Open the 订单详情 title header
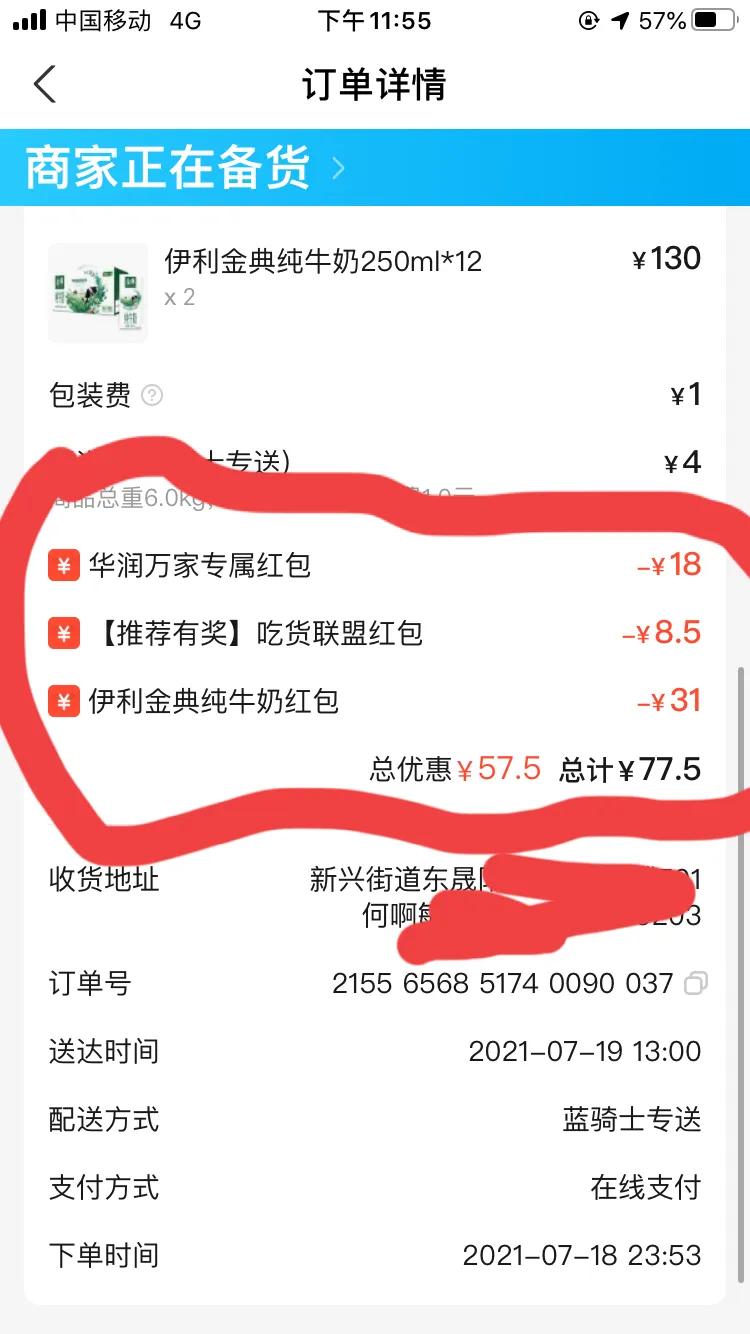 [375, 86]
